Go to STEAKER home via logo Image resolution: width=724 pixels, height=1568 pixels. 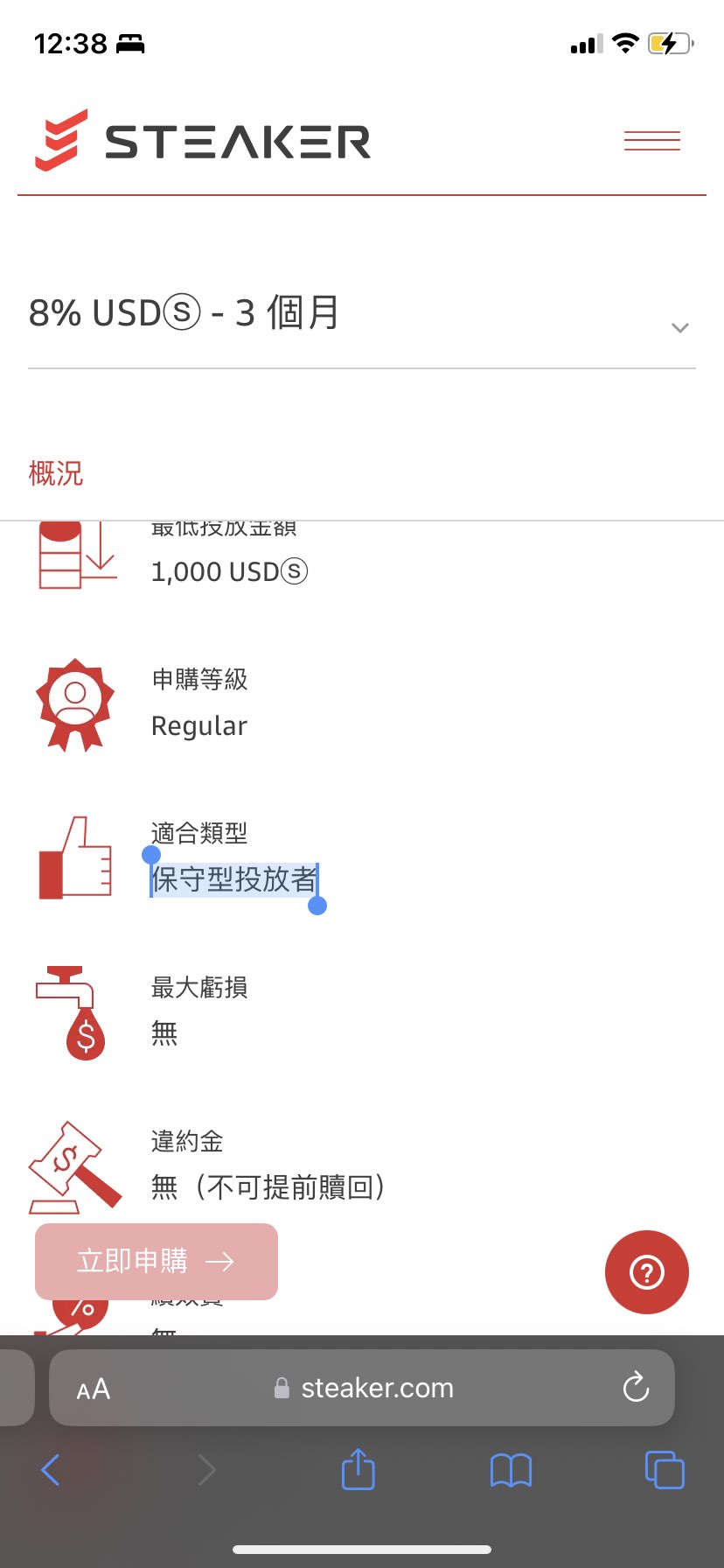(203, 141)
